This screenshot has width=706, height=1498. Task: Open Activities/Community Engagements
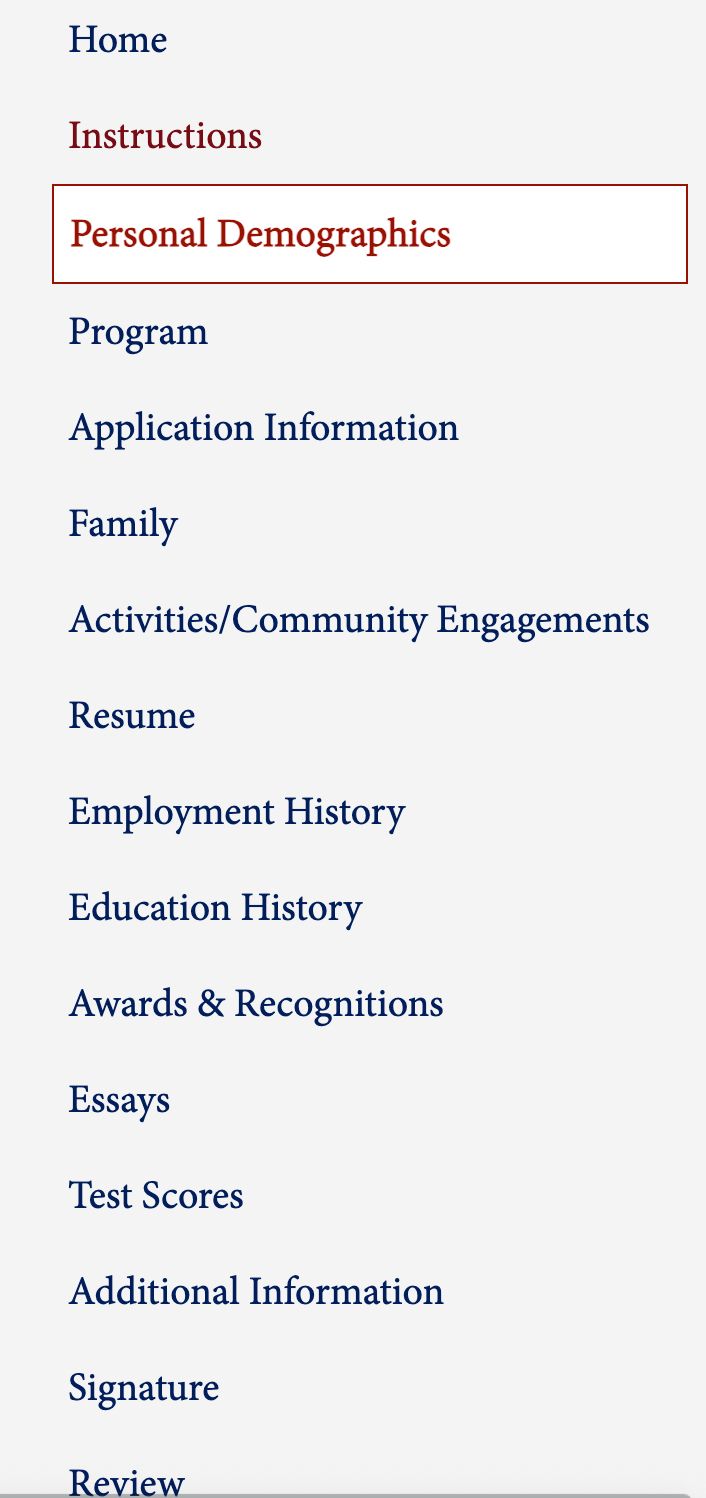tap(358, 620)
